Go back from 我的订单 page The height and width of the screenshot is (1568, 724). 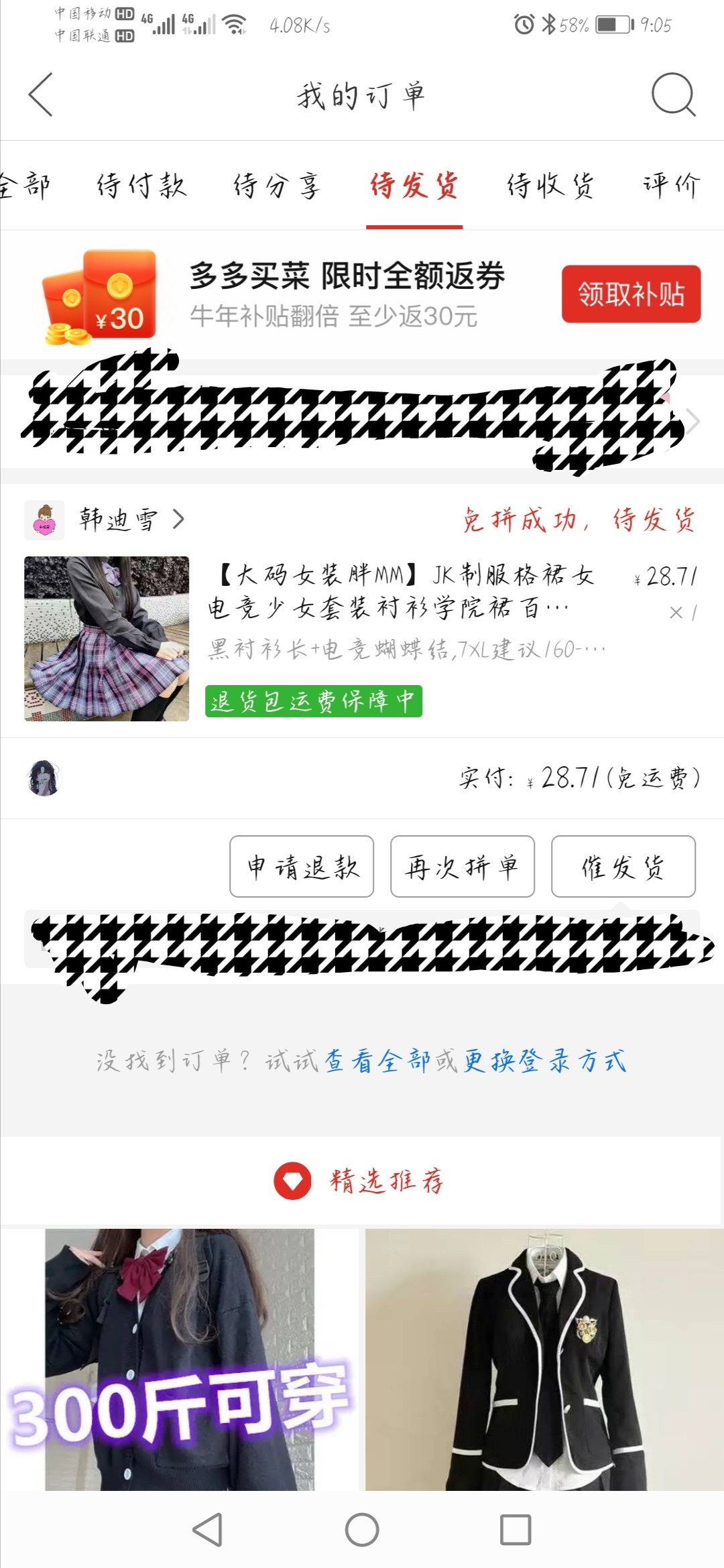point(41,95)
